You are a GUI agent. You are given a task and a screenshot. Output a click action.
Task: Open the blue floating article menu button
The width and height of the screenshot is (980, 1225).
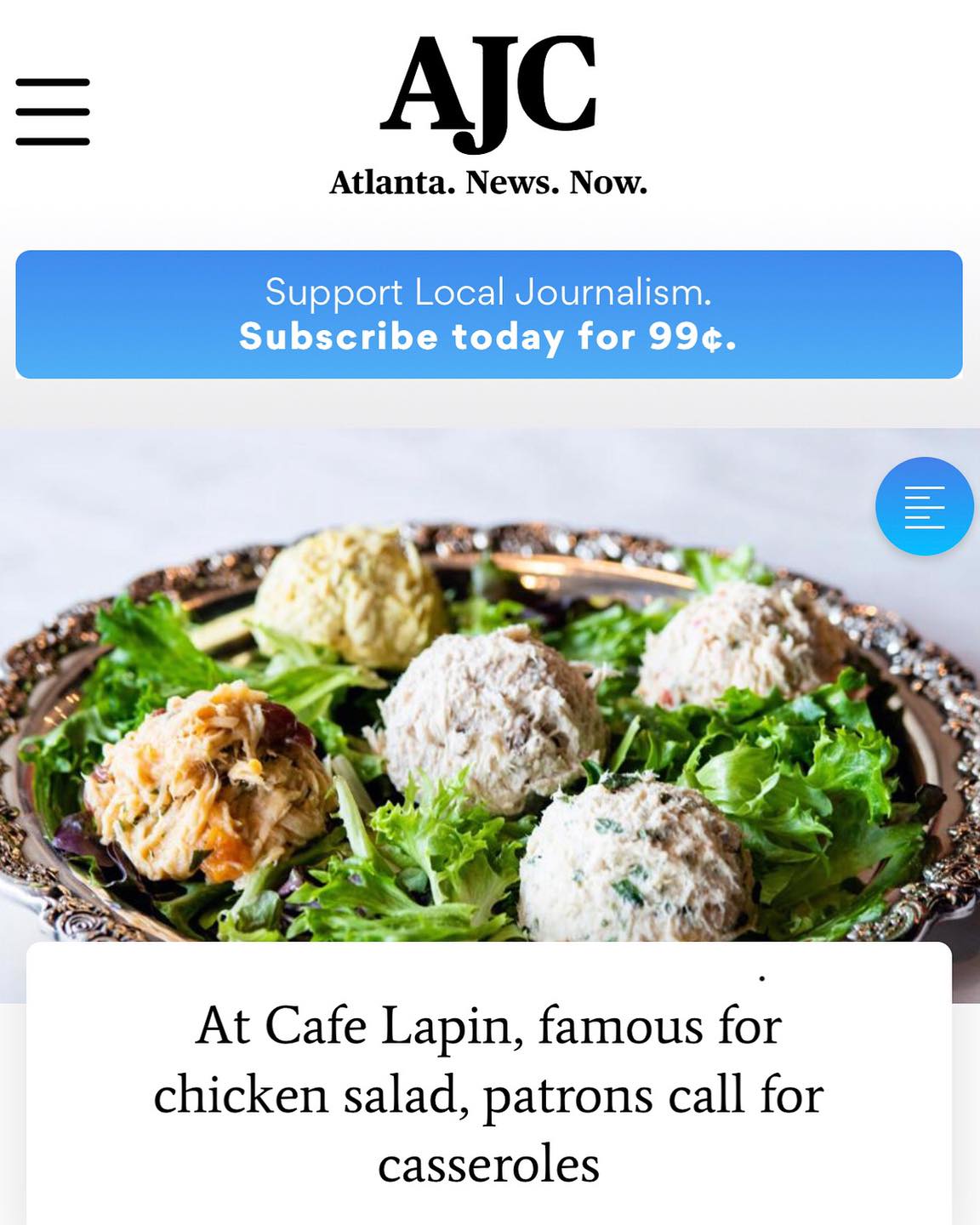click(x=924, y=507)
